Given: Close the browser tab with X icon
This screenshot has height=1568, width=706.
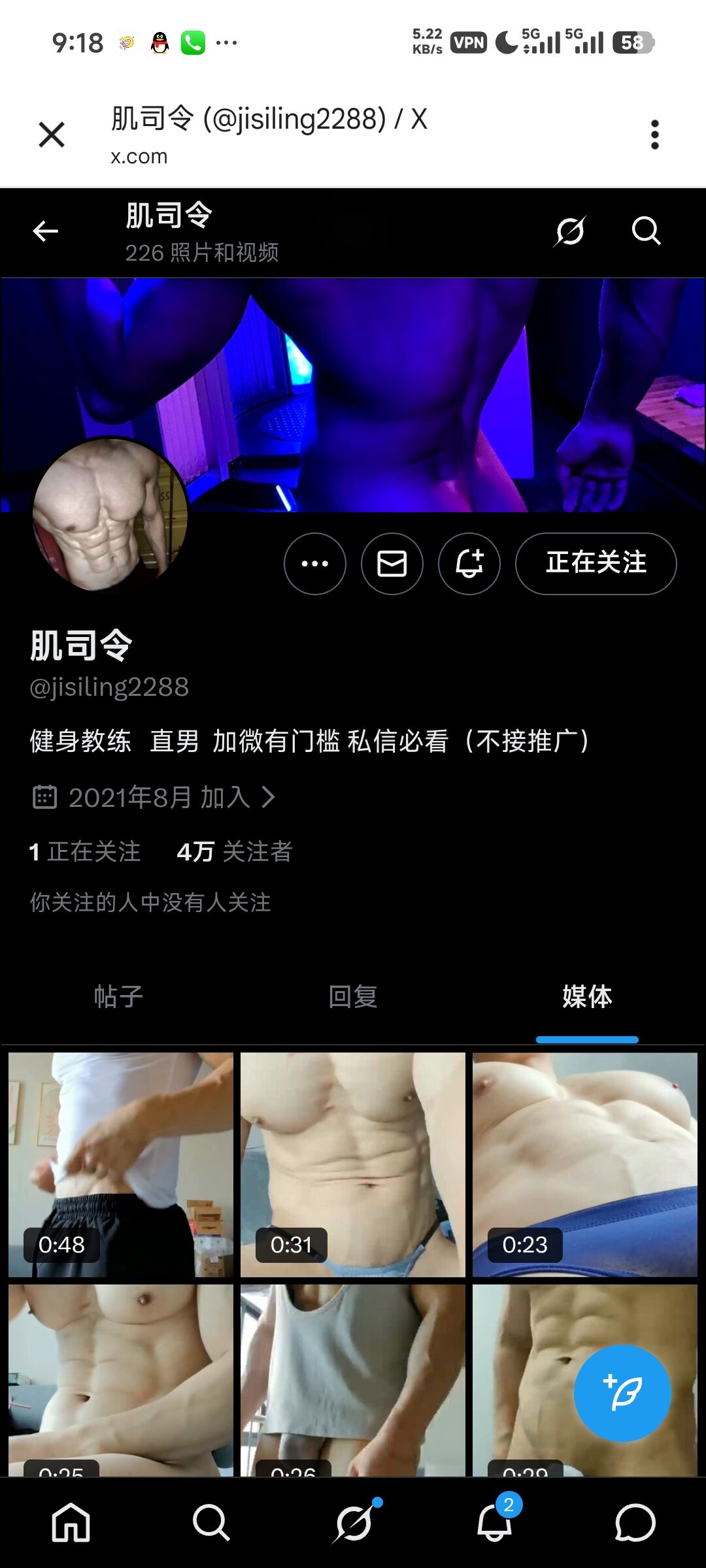Looking at the screenshot, I should 52,135.
